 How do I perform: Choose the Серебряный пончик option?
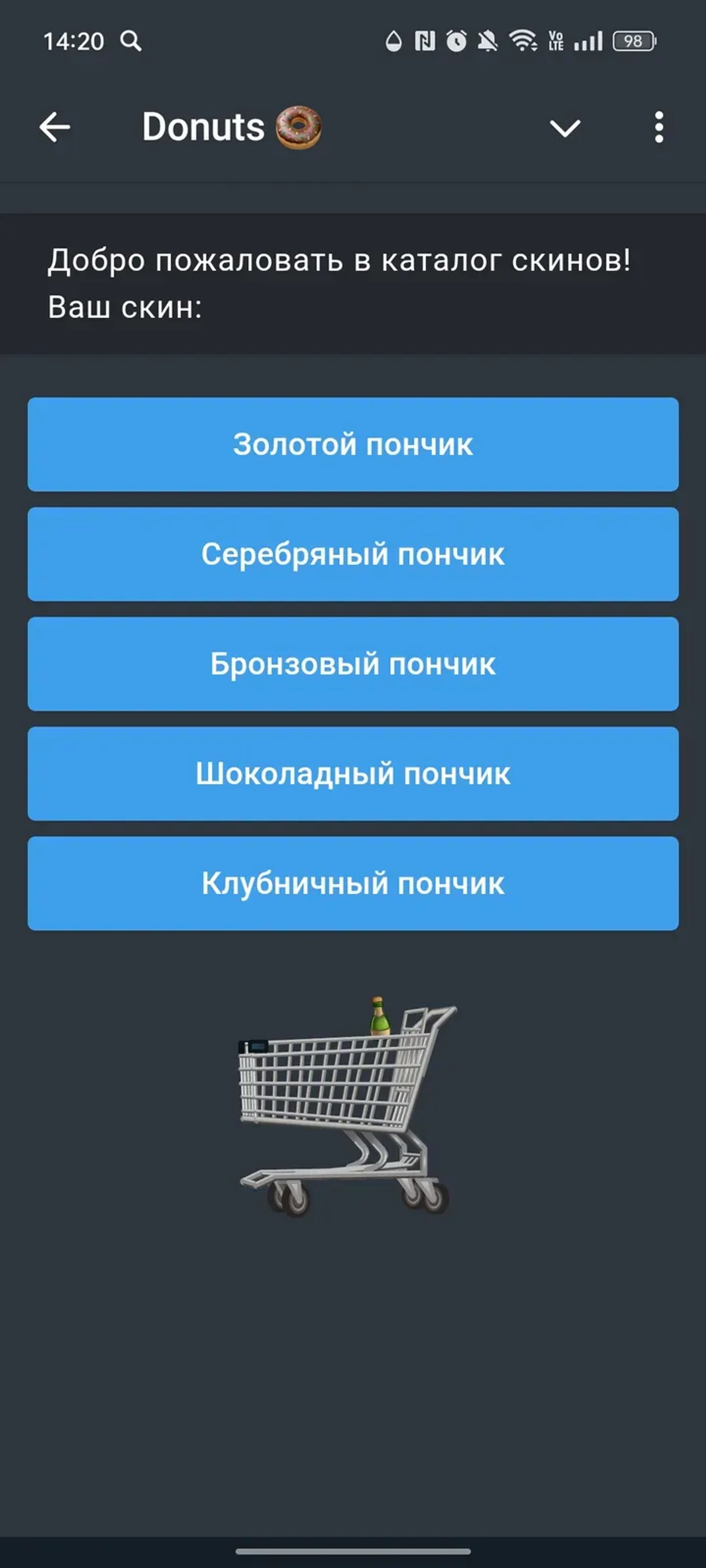[353, 555]
